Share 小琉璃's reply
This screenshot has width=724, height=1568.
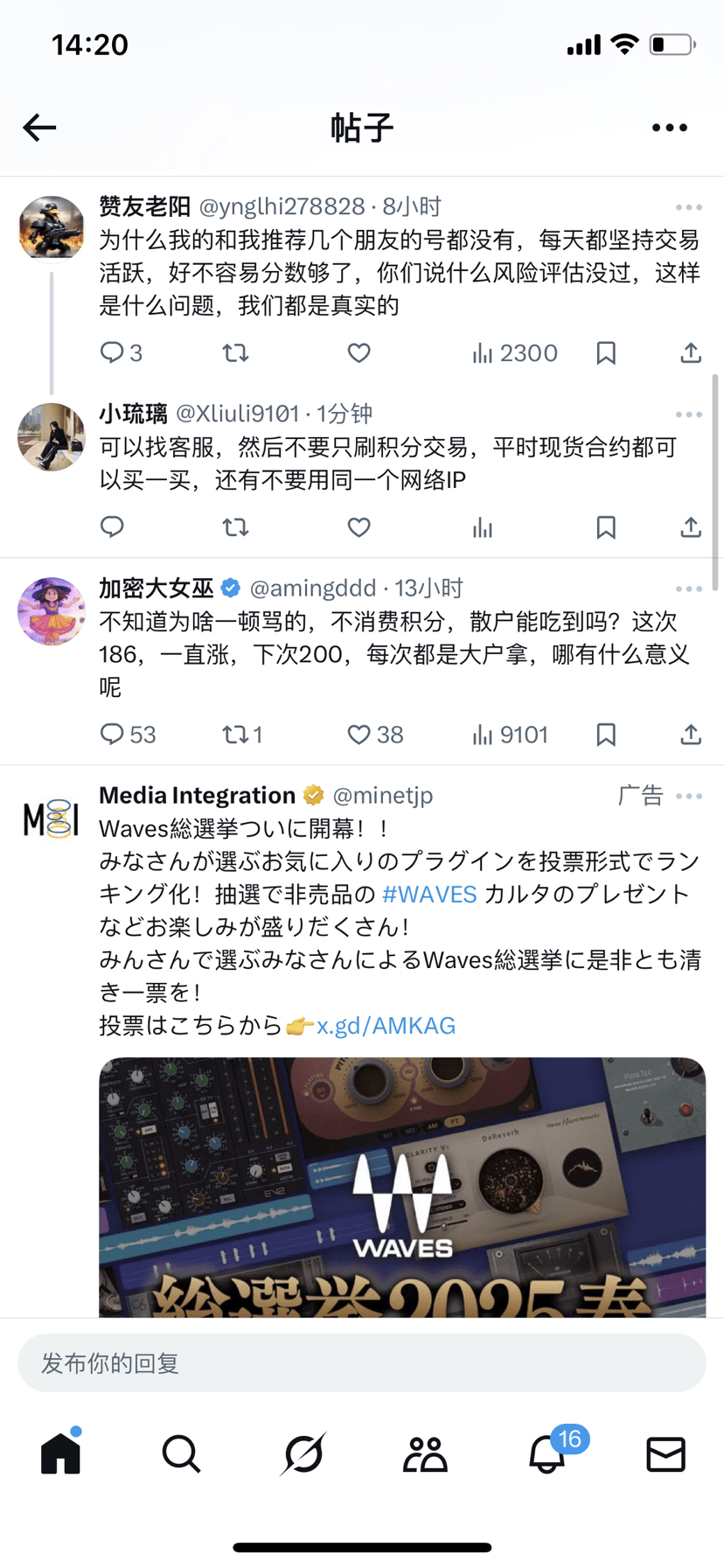(691, 527)
